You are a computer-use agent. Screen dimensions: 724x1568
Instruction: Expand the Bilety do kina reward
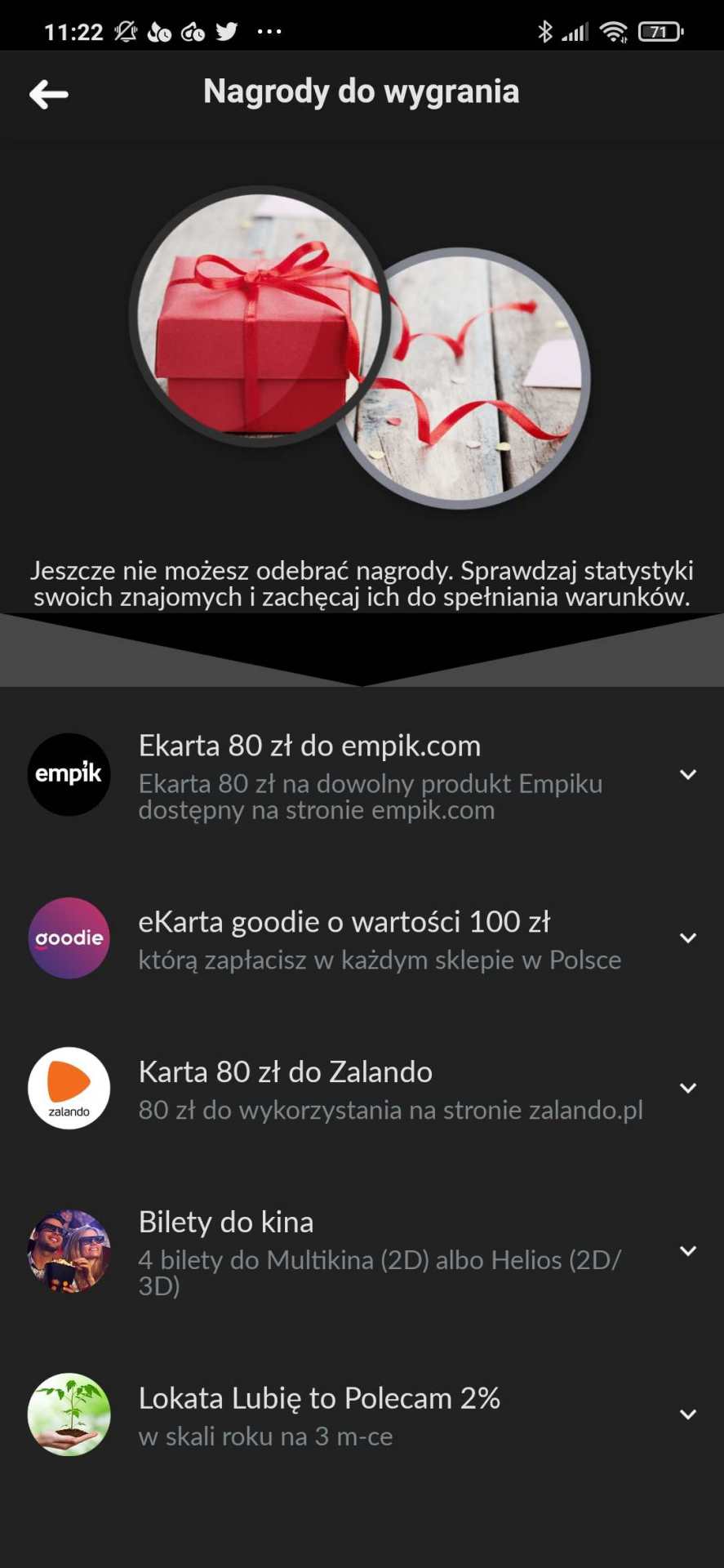pyautogui.click(x=688, y=1251)
